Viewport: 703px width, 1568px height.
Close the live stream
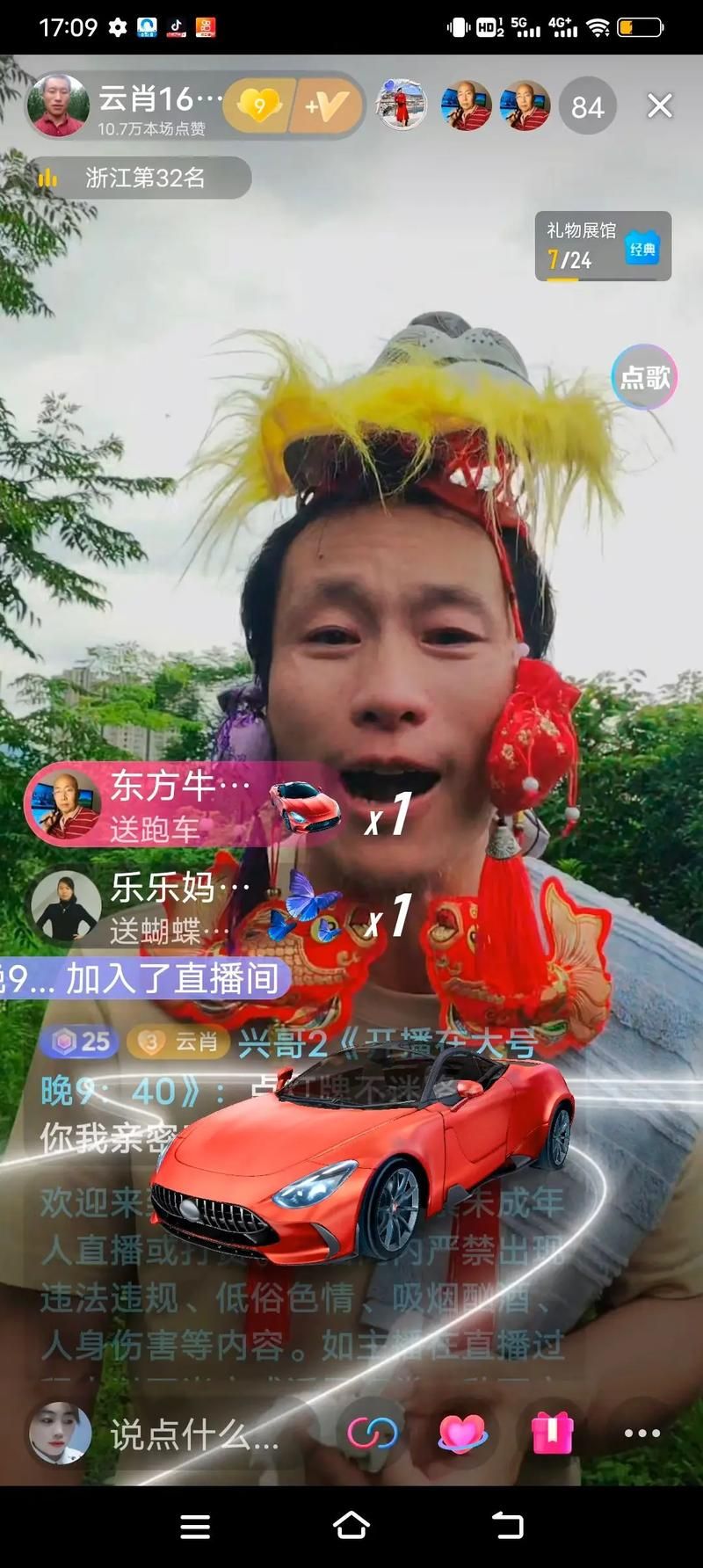[x=659, y=106]
